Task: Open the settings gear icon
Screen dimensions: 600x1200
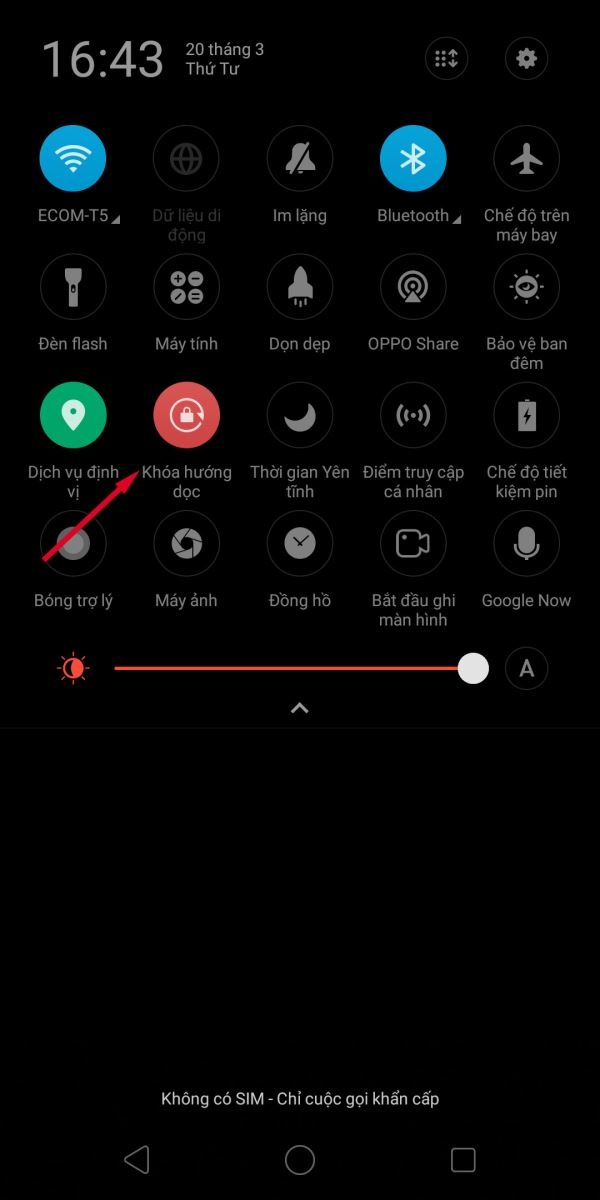Action: pos(526,59)
